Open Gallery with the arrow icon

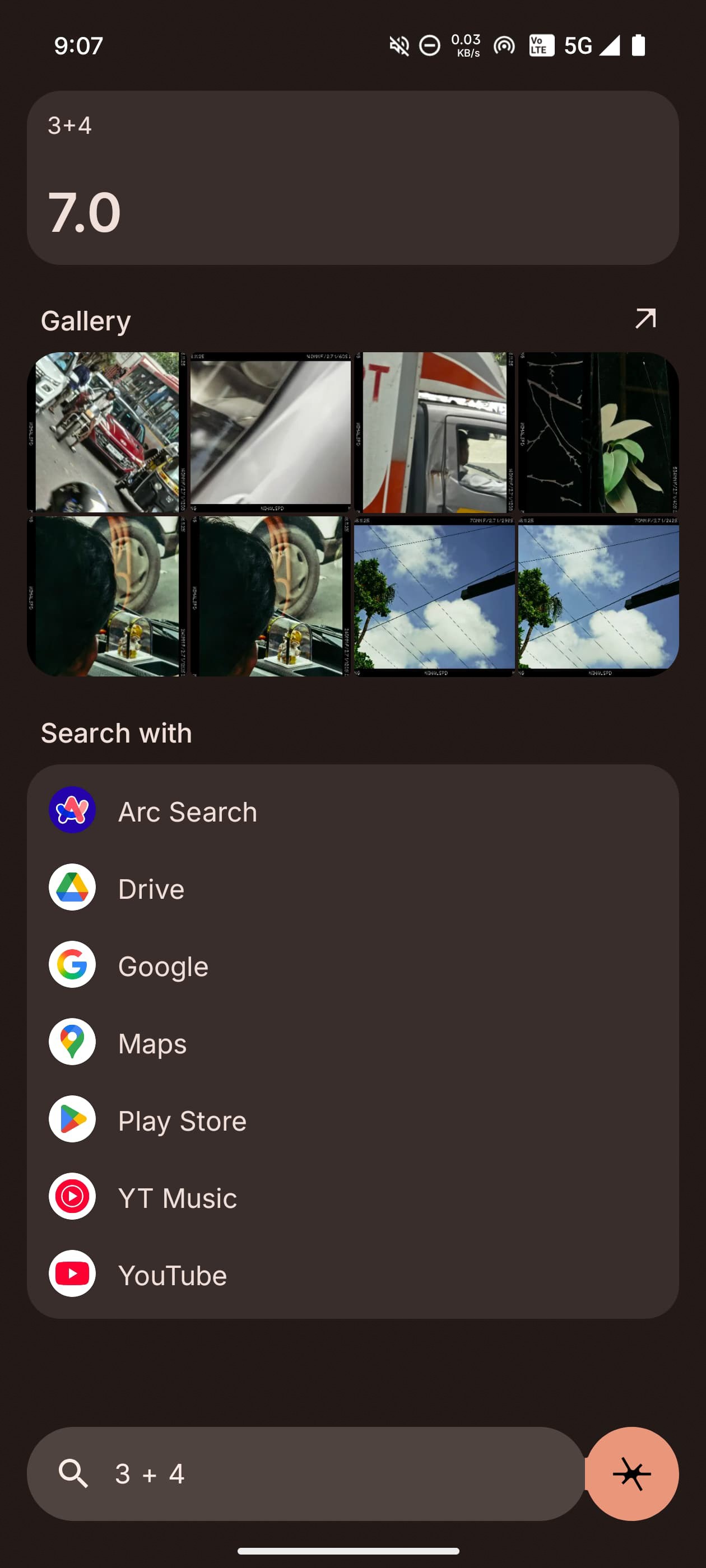pyautogui.click(x=645, y=318)
